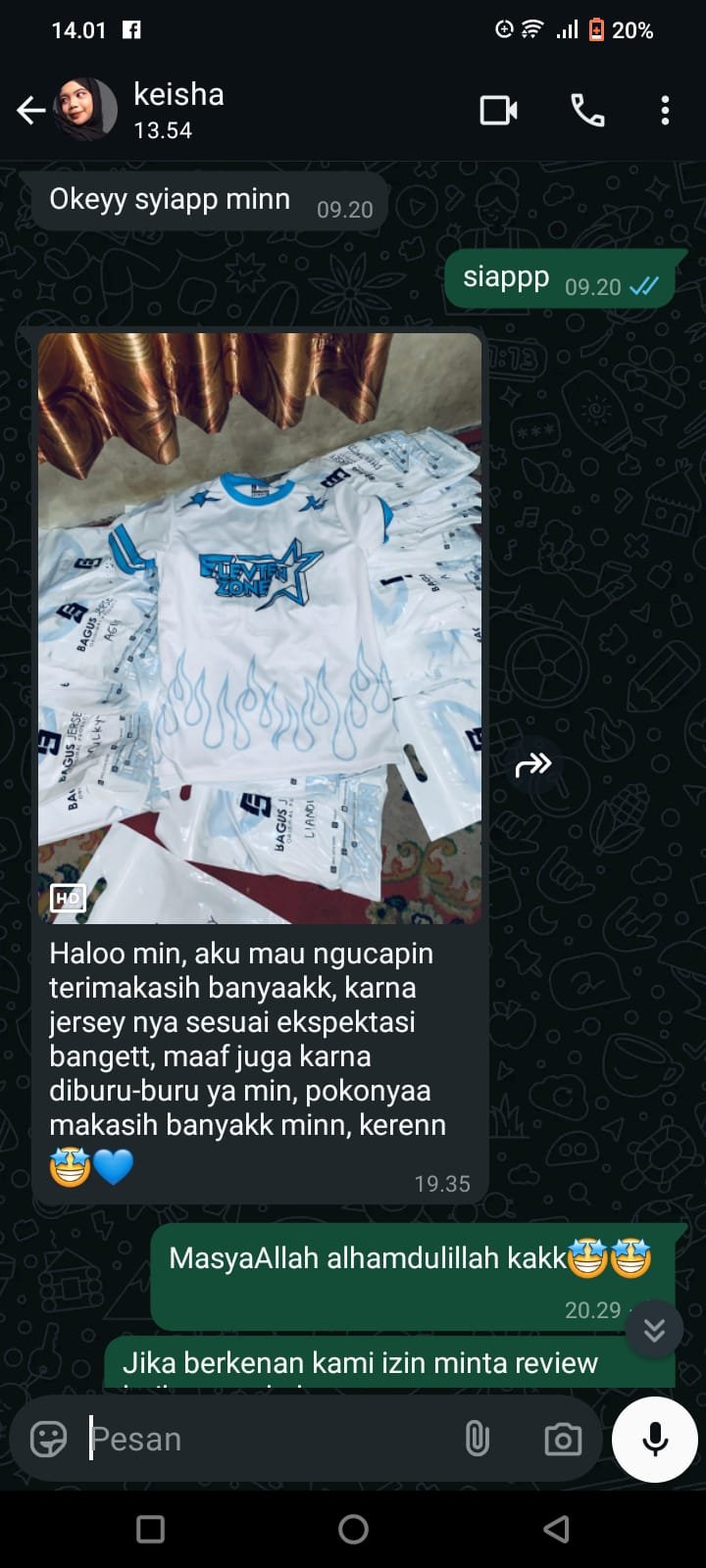Start a video call with keisha

point(498,111)
